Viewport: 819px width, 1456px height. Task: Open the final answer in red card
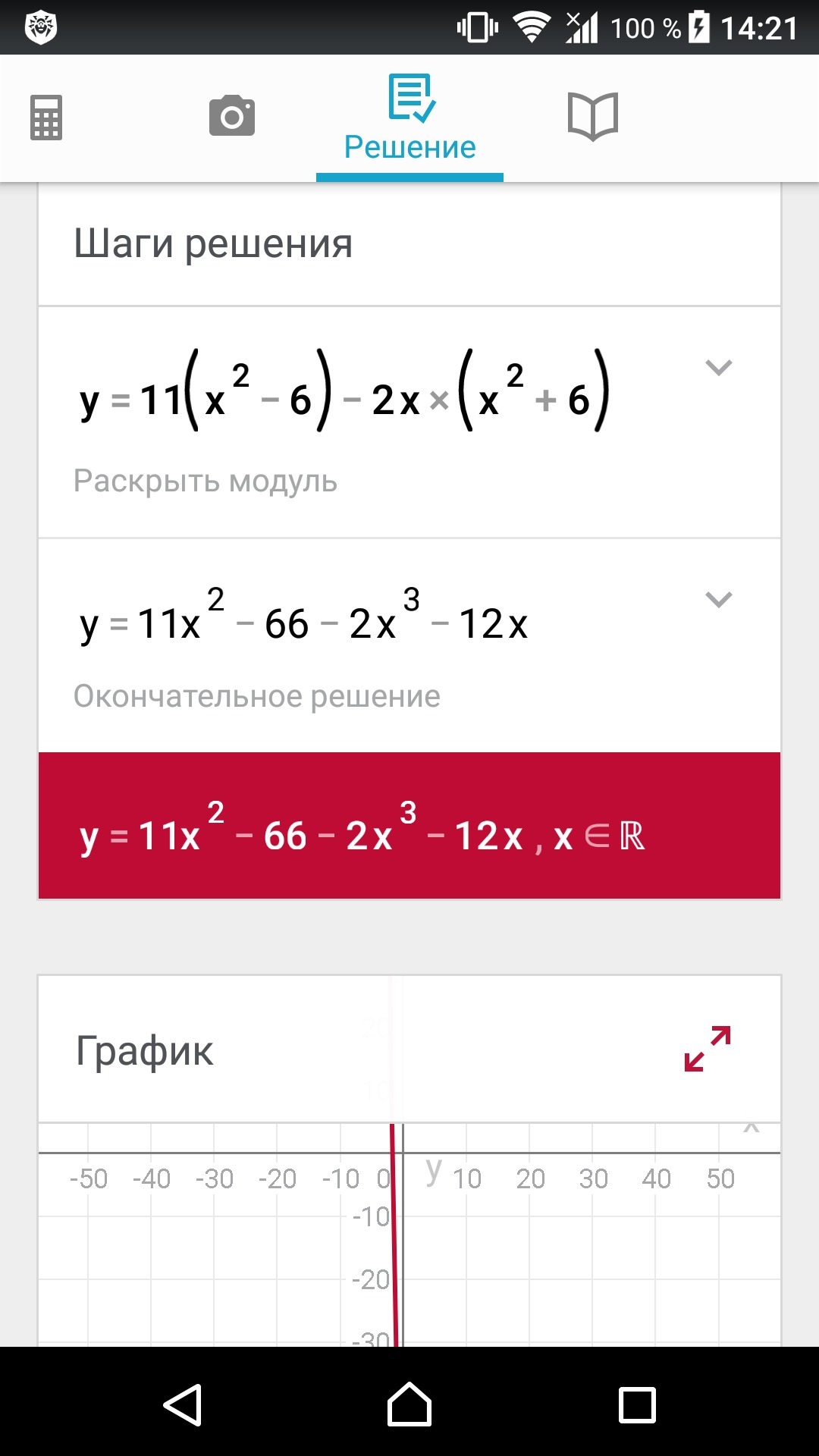(x=409, y=826)
